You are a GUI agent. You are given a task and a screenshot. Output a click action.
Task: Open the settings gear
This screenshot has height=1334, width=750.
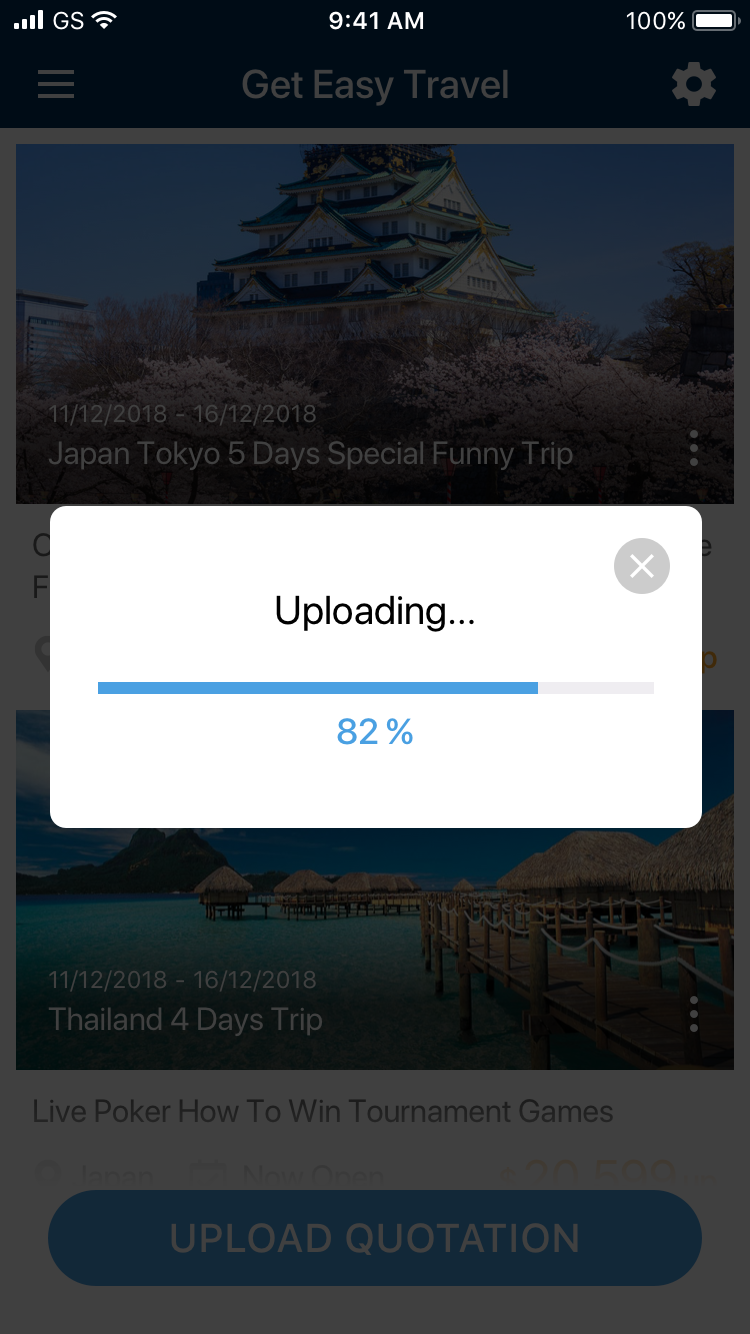[693, 85]
